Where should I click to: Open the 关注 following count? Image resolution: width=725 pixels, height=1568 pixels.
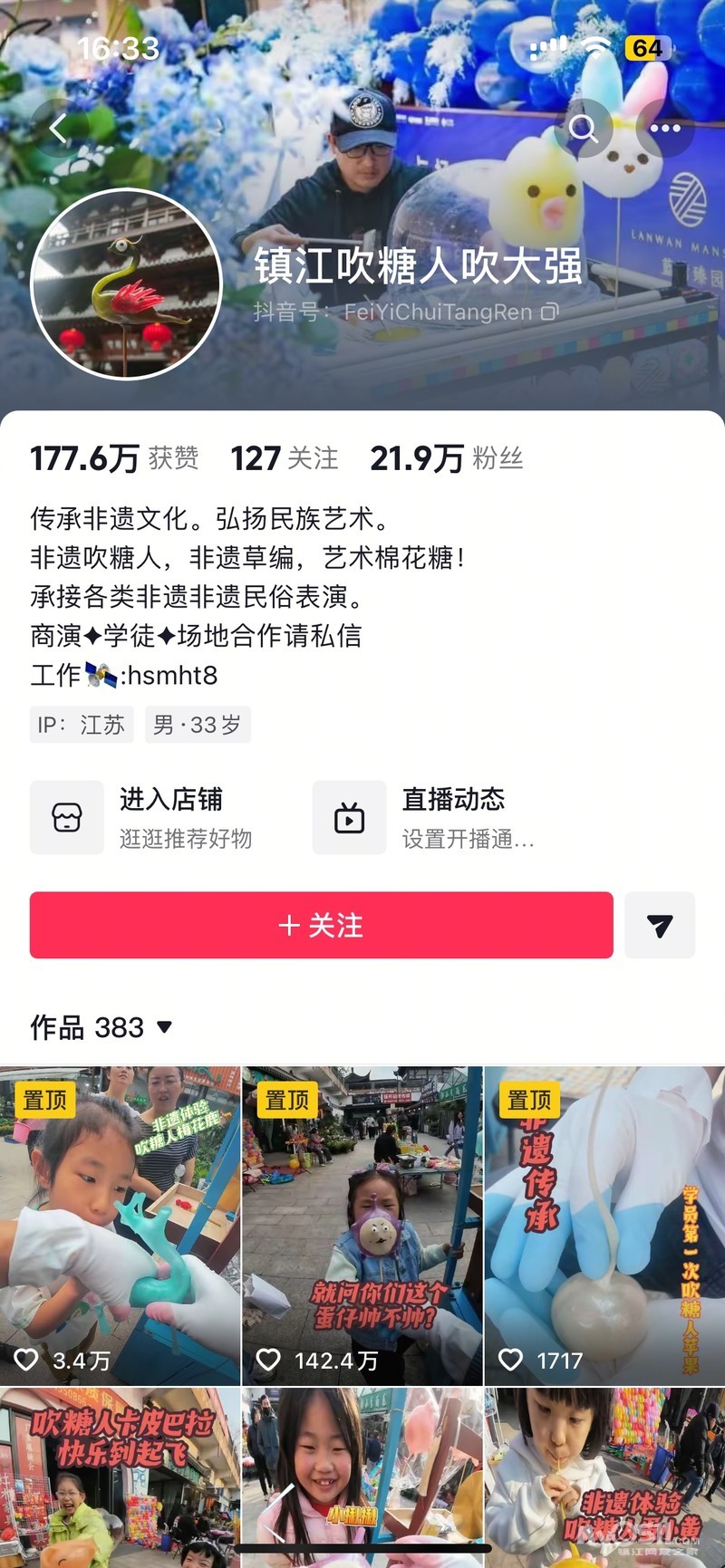pos(285,458)
